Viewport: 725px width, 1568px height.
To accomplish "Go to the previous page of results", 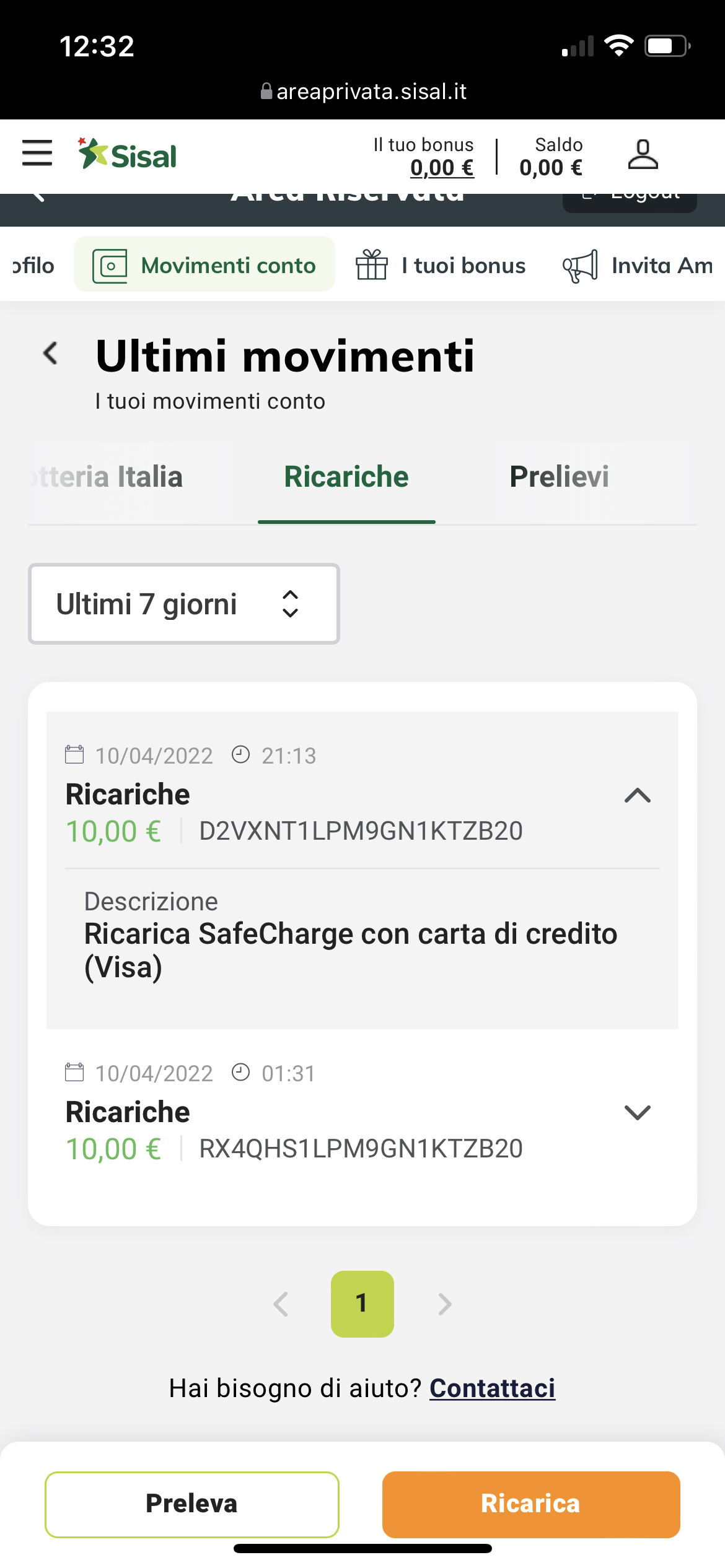I will pyautogui.click(x=281, y=1304).
